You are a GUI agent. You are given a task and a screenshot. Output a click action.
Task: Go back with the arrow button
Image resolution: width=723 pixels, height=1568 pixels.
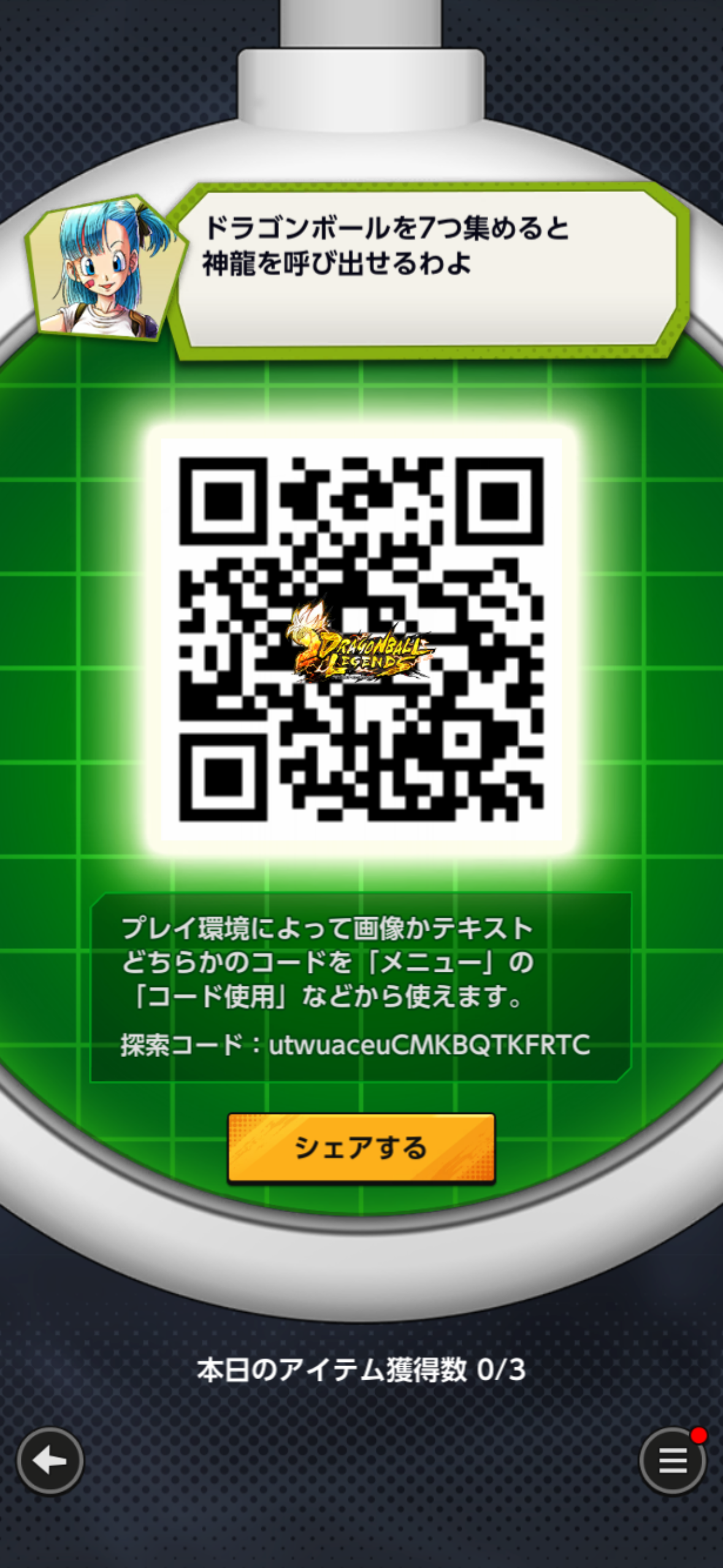tap(50, 1461)
